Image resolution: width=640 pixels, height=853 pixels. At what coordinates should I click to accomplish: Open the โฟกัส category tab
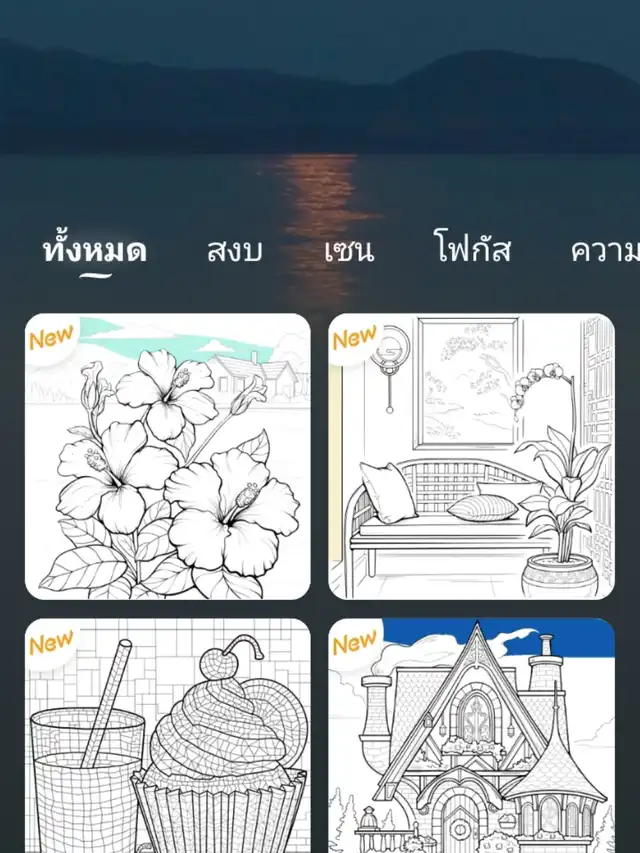coord(472,250)
